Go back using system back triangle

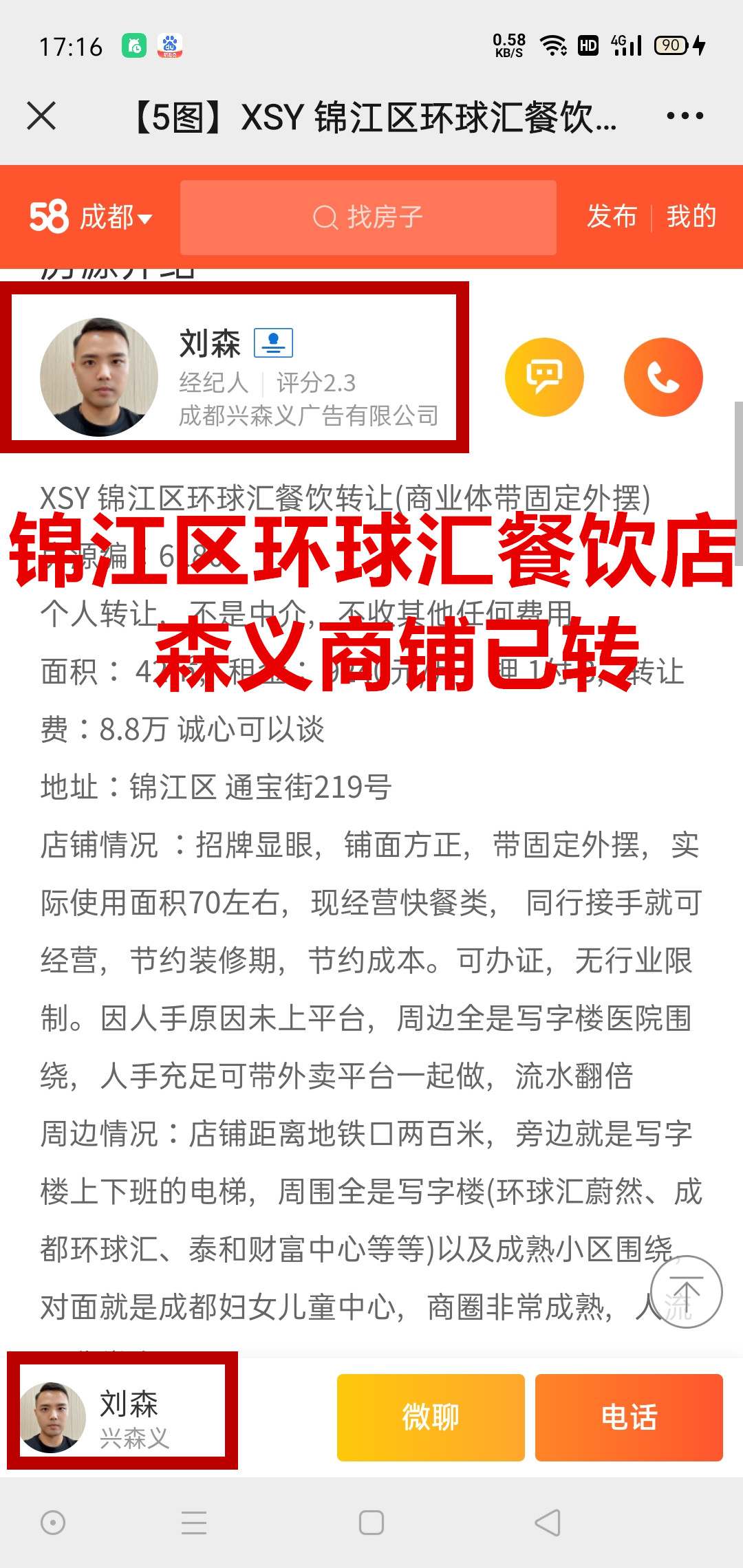pyautogui.click(x=548, y=1523)
